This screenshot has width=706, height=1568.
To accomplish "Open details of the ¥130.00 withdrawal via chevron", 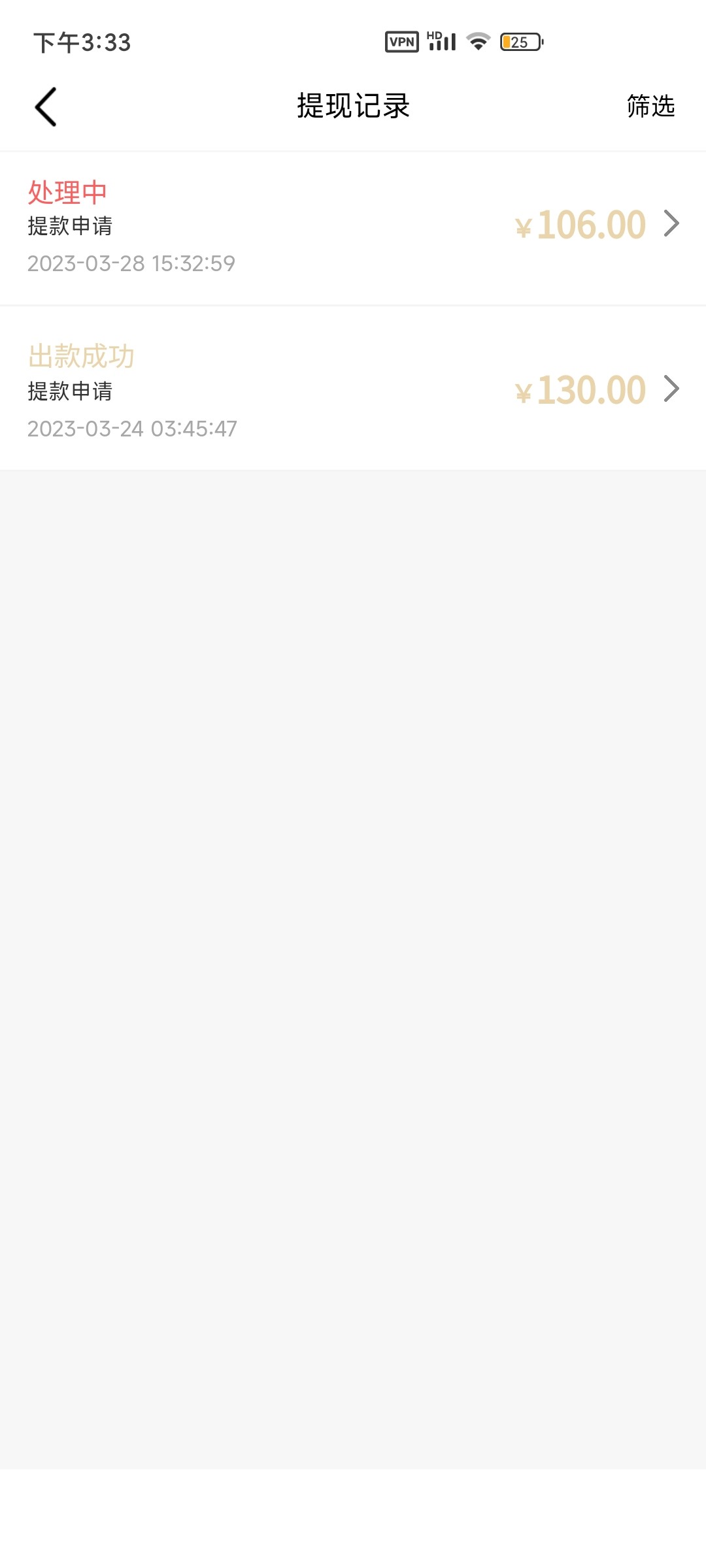I will [671, 389].
